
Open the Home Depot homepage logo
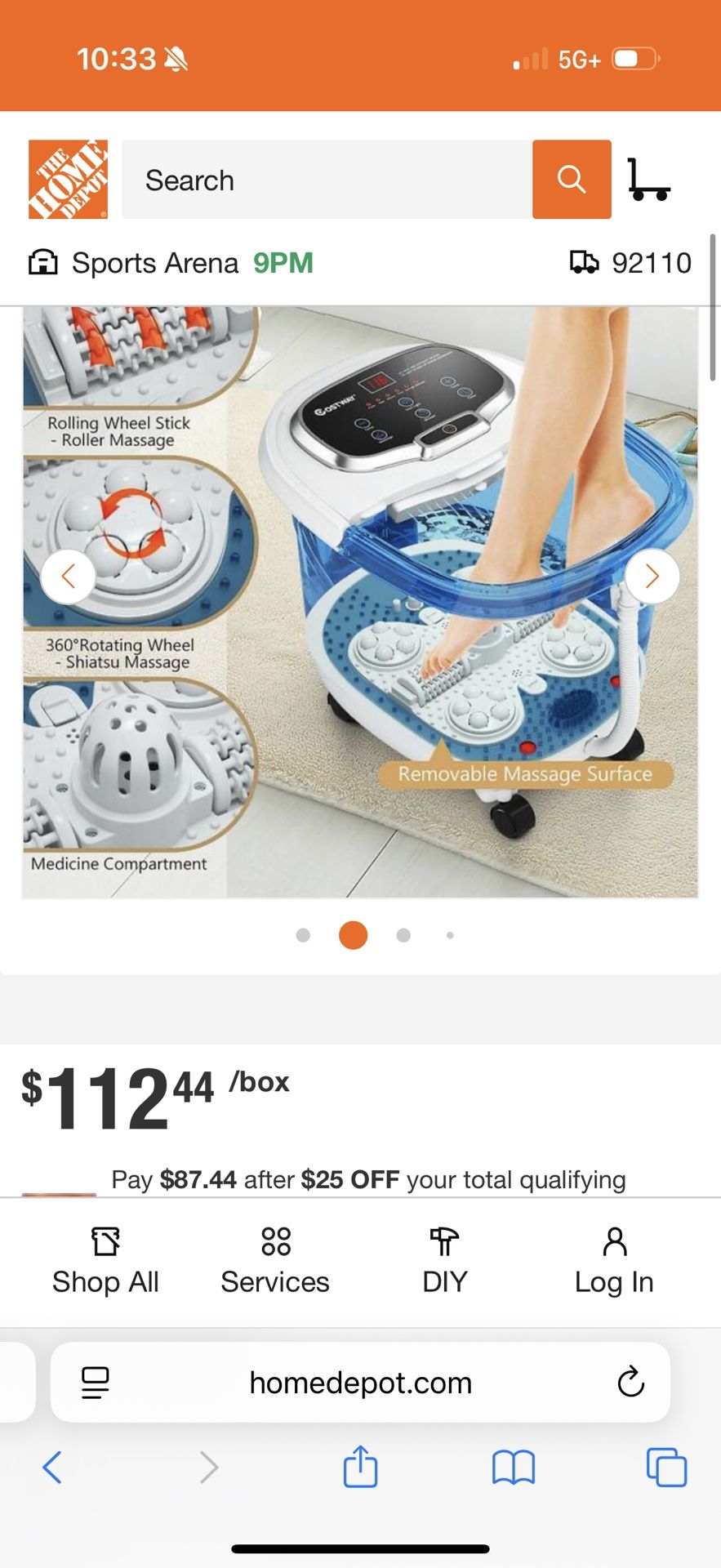point(68,179)
